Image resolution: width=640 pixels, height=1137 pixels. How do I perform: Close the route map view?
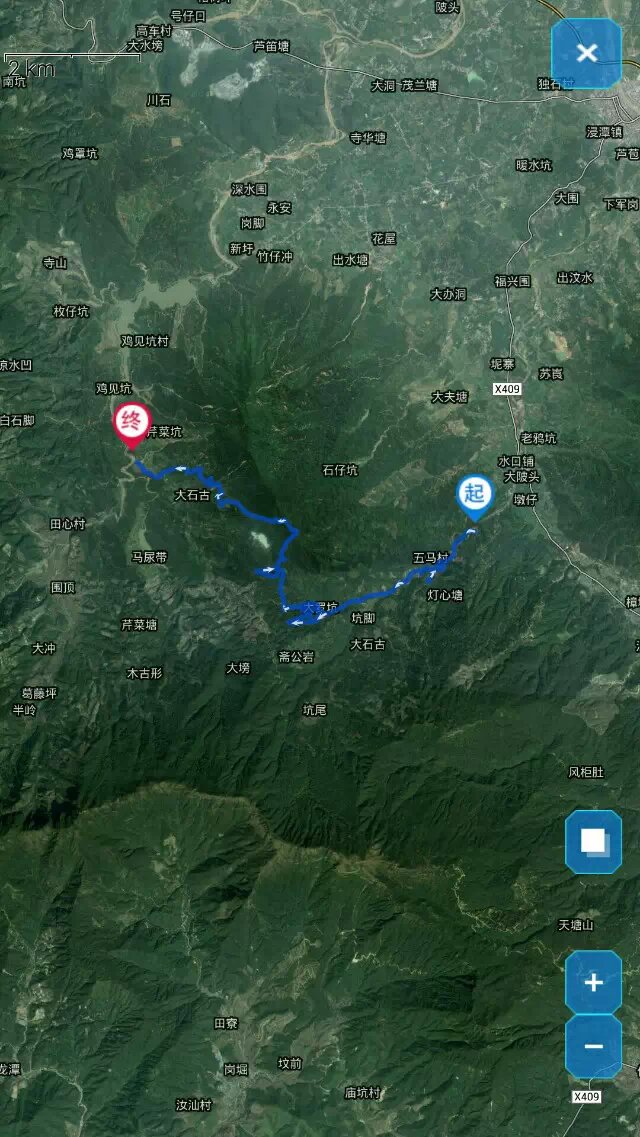[x=586, y=53]
